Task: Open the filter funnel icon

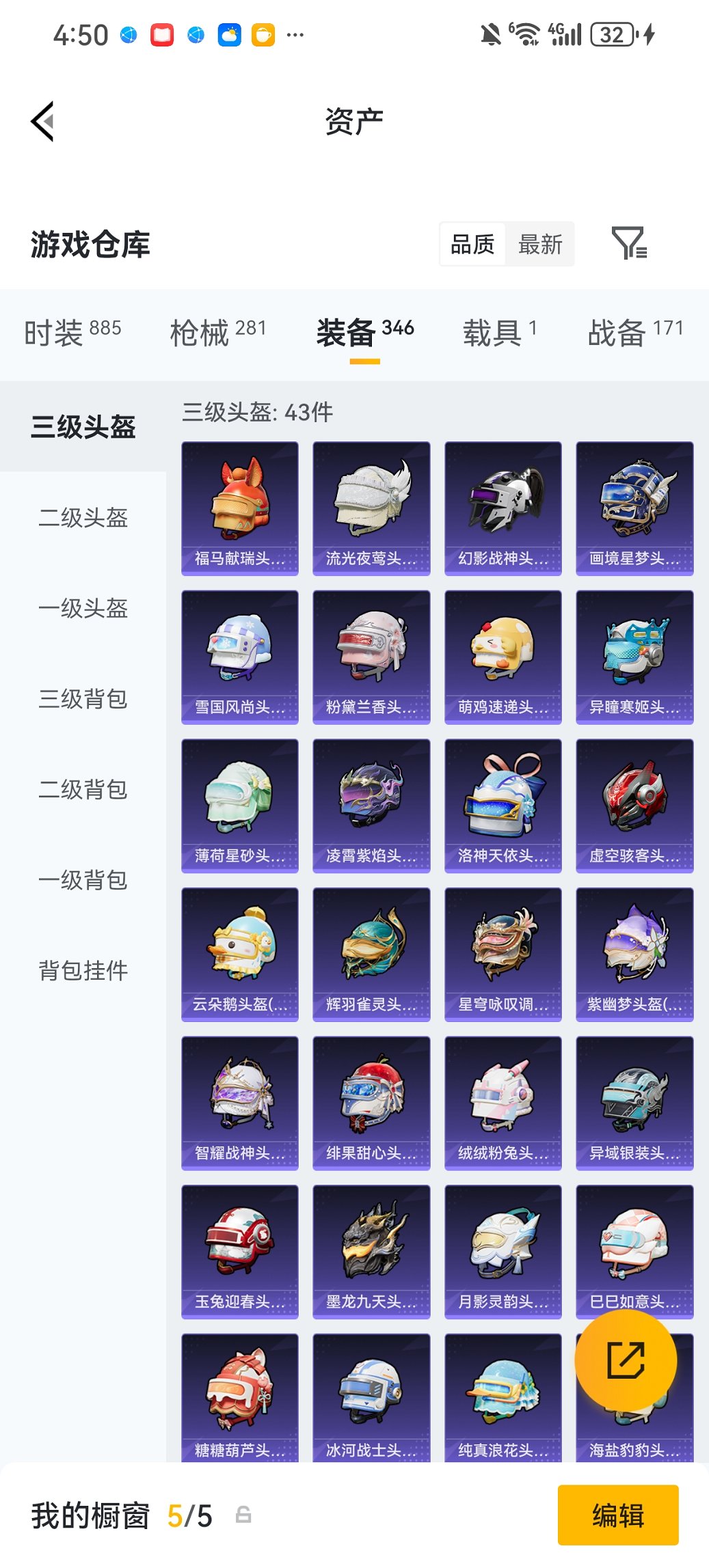Action: pyautogui.click(x=632, y=244)
